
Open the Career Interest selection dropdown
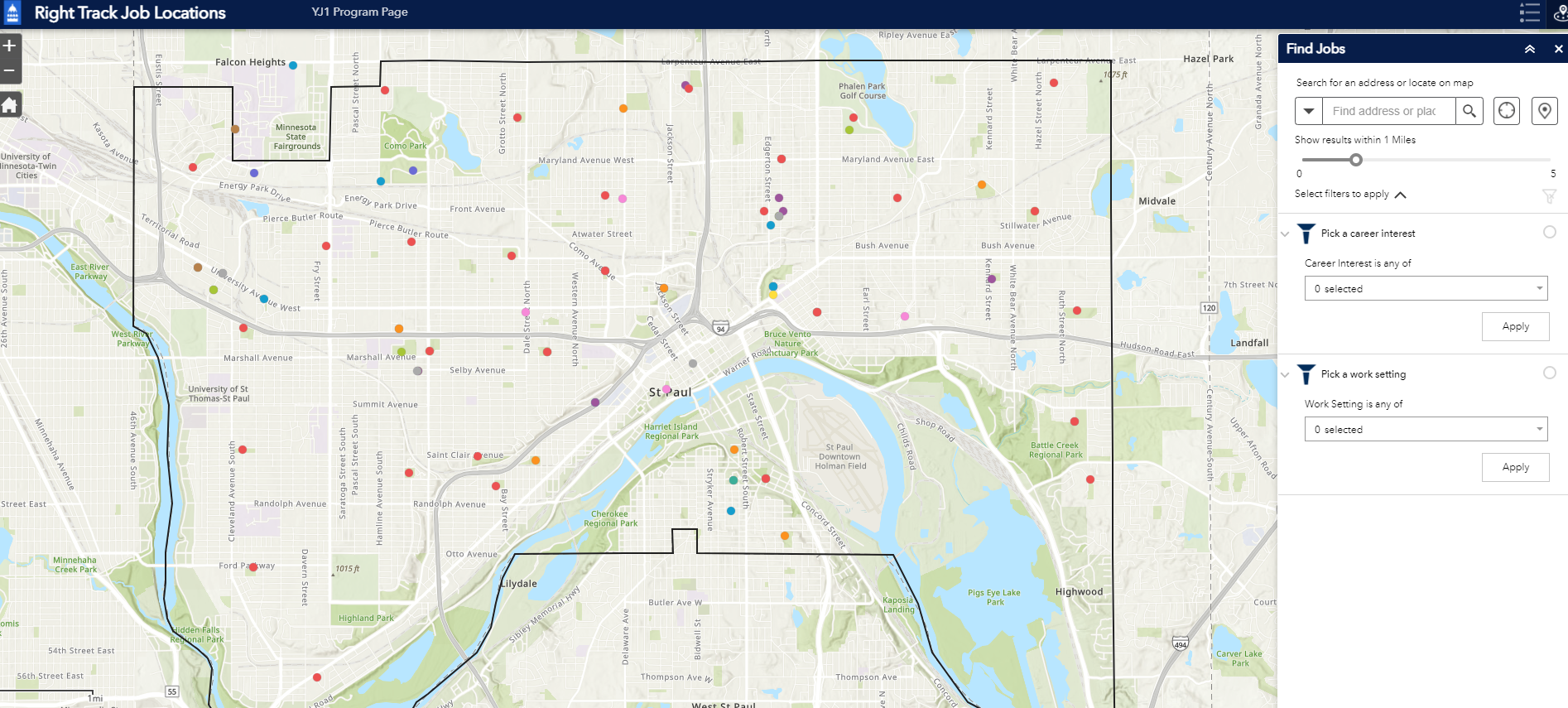(x=1426, y=289)
